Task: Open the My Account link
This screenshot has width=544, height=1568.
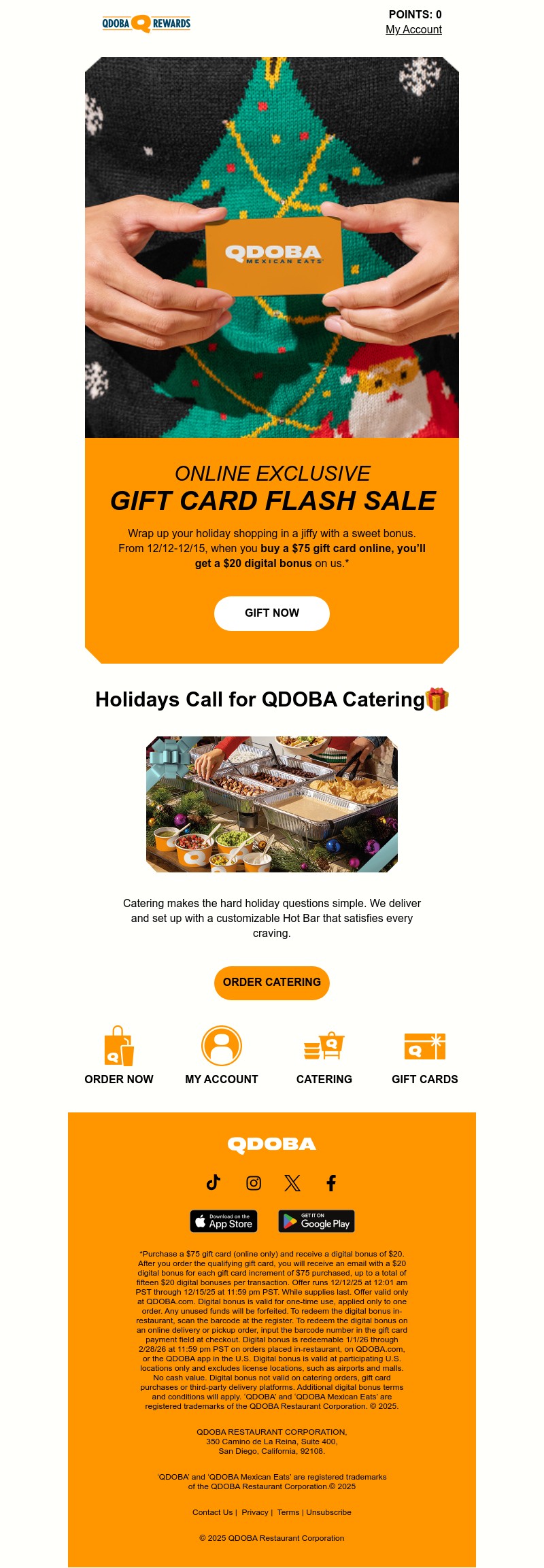Action: [415, 29]
